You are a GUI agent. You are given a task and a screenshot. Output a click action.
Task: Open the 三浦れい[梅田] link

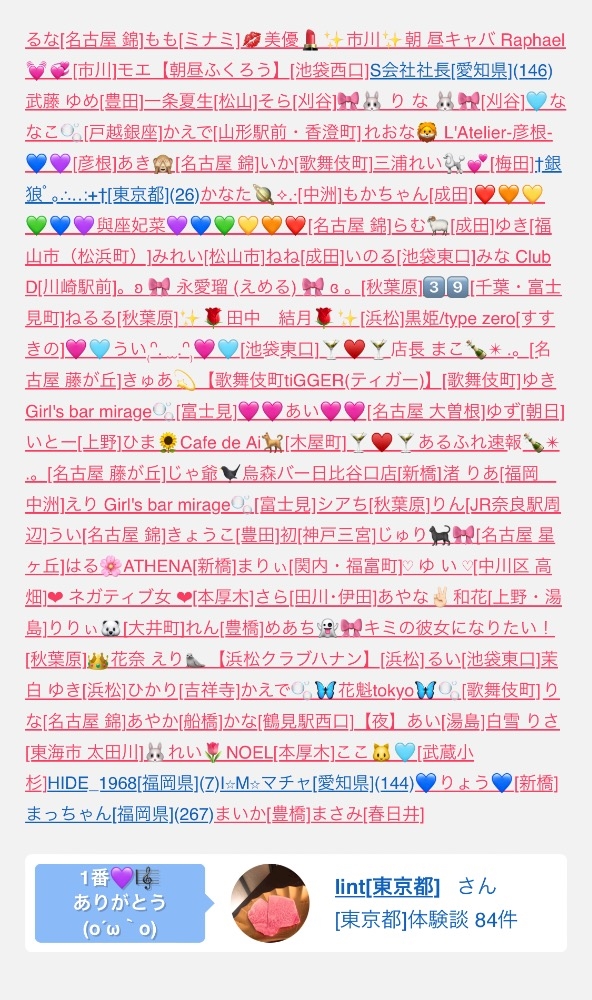(453, 164)
